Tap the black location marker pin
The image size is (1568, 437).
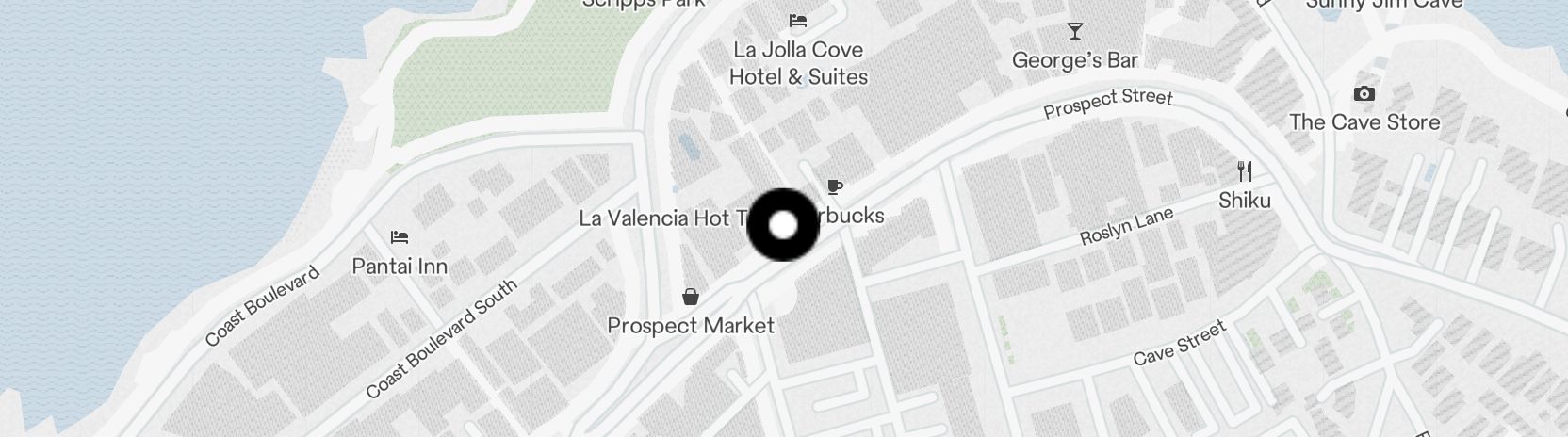click(x=783, y=225)
